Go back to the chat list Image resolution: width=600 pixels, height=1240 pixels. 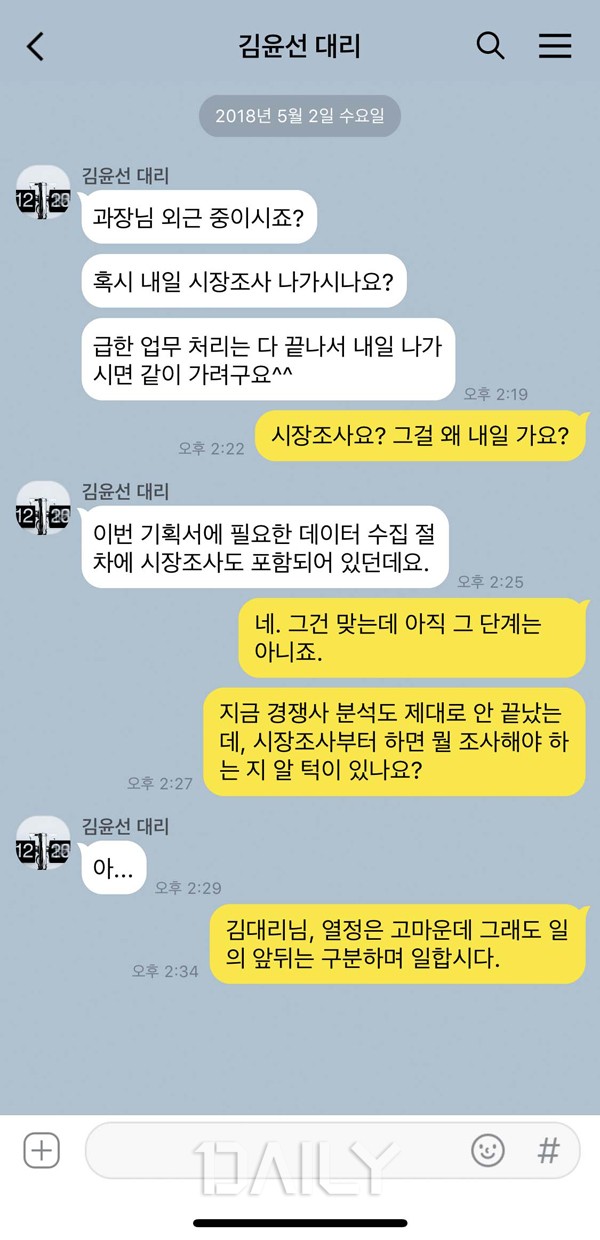click(36, 46)
